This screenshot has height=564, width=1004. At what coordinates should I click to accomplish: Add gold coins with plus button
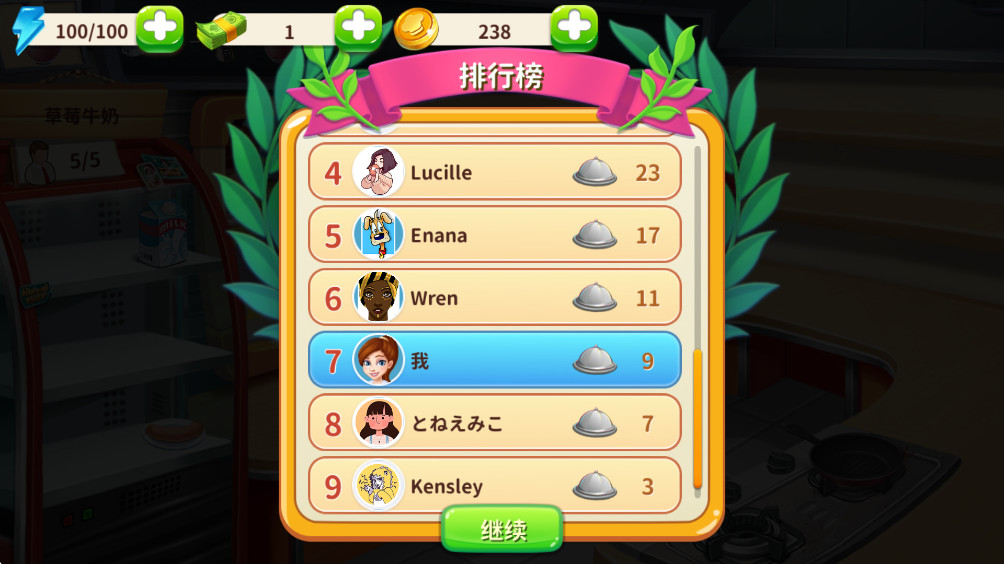[574, 29]
